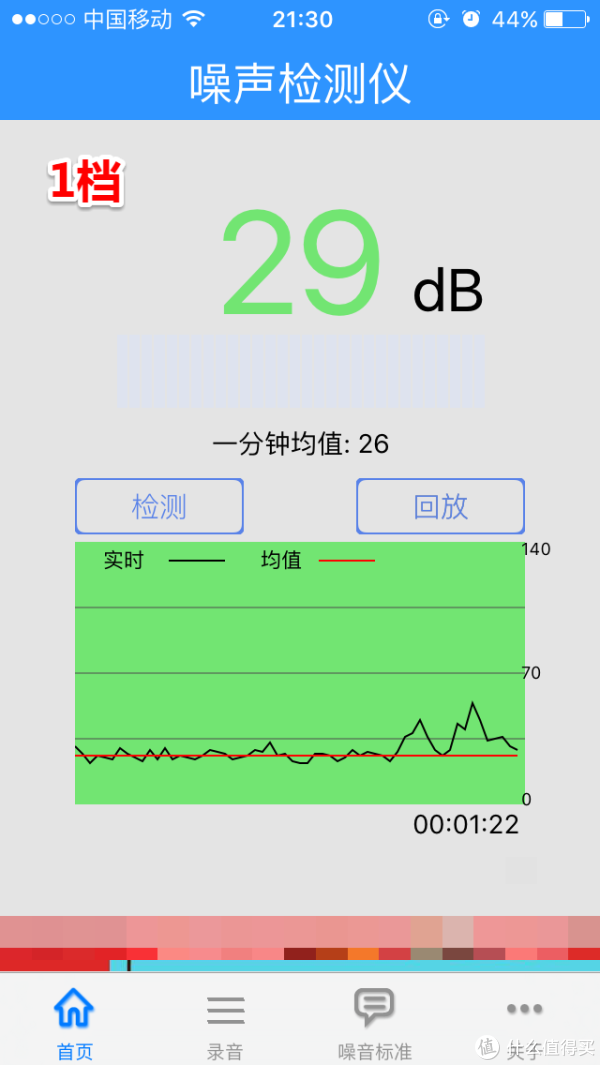This screenshot has width=600, height=1065.
Task: Open the 噪音标准 tab
Action: (x=374, y=1022)
